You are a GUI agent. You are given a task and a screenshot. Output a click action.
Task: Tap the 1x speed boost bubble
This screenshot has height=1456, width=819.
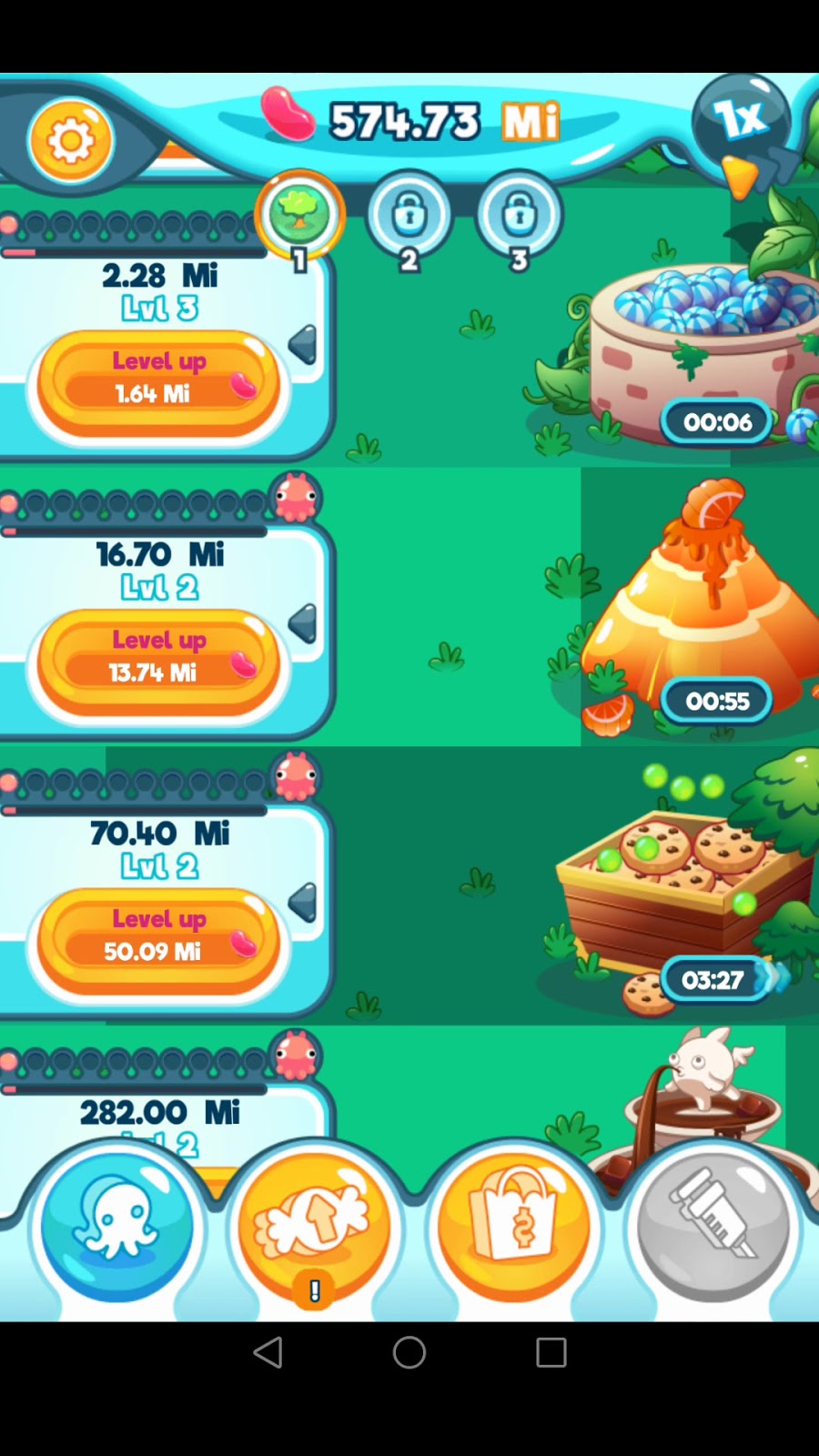[741, 121]
